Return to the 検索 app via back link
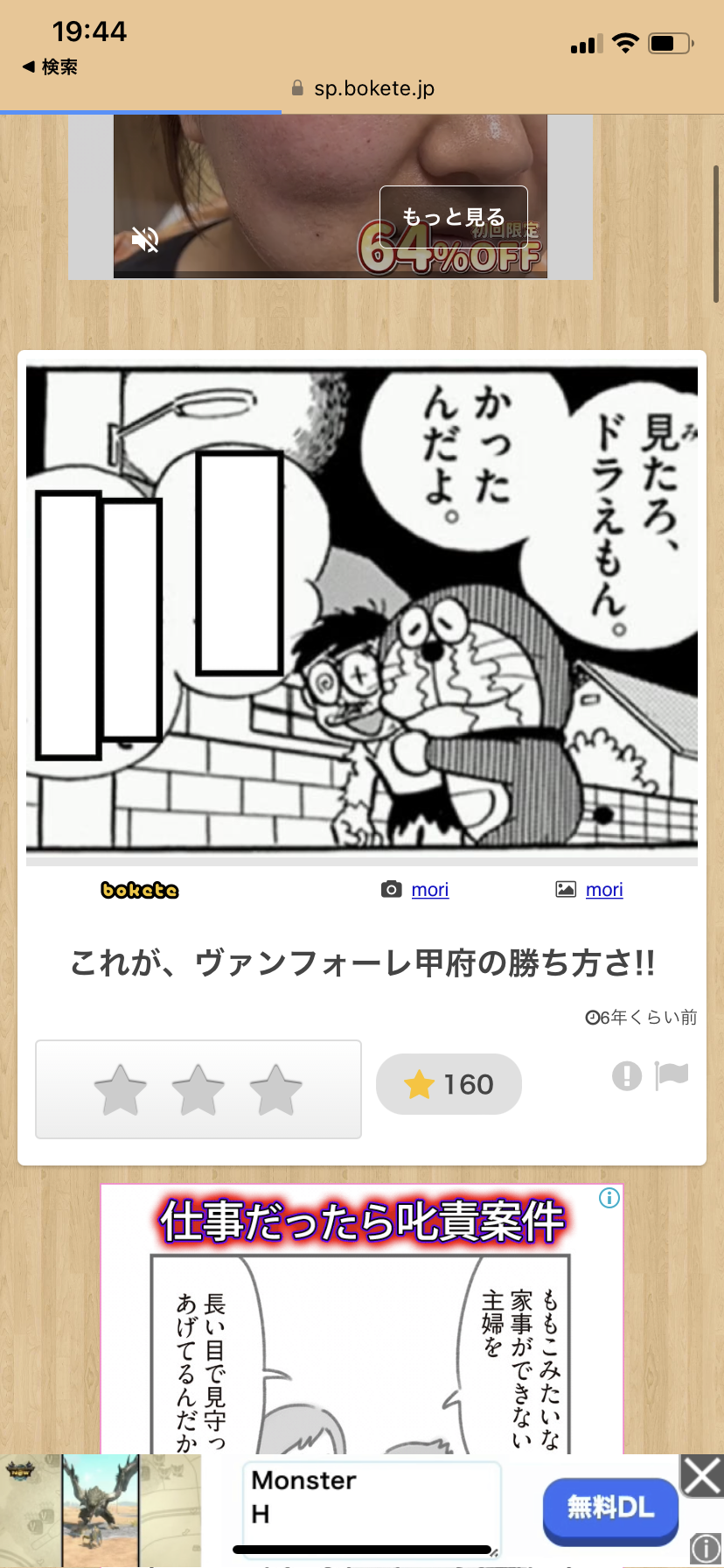 coord(50,66)
